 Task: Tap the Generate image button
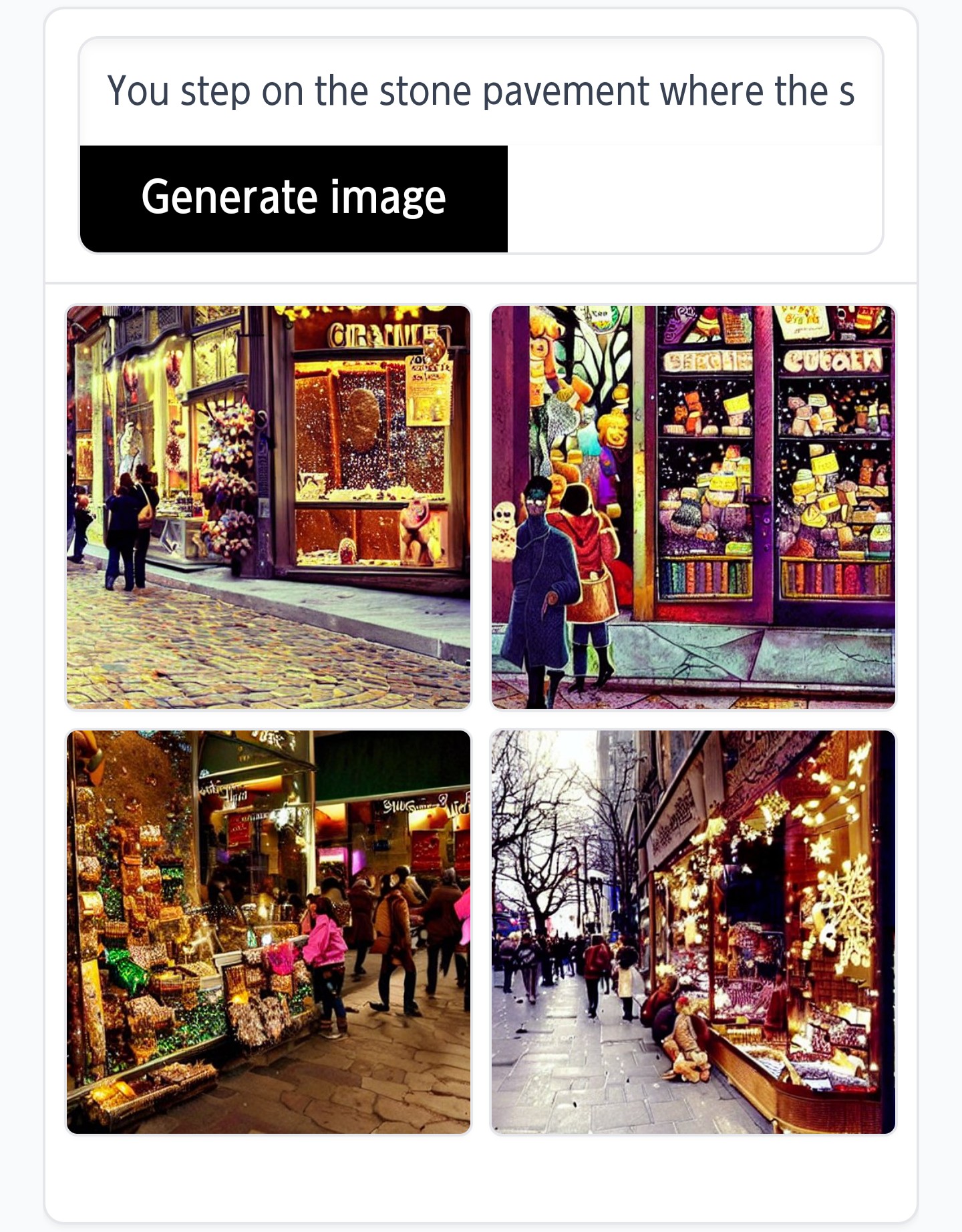[294, 198]
